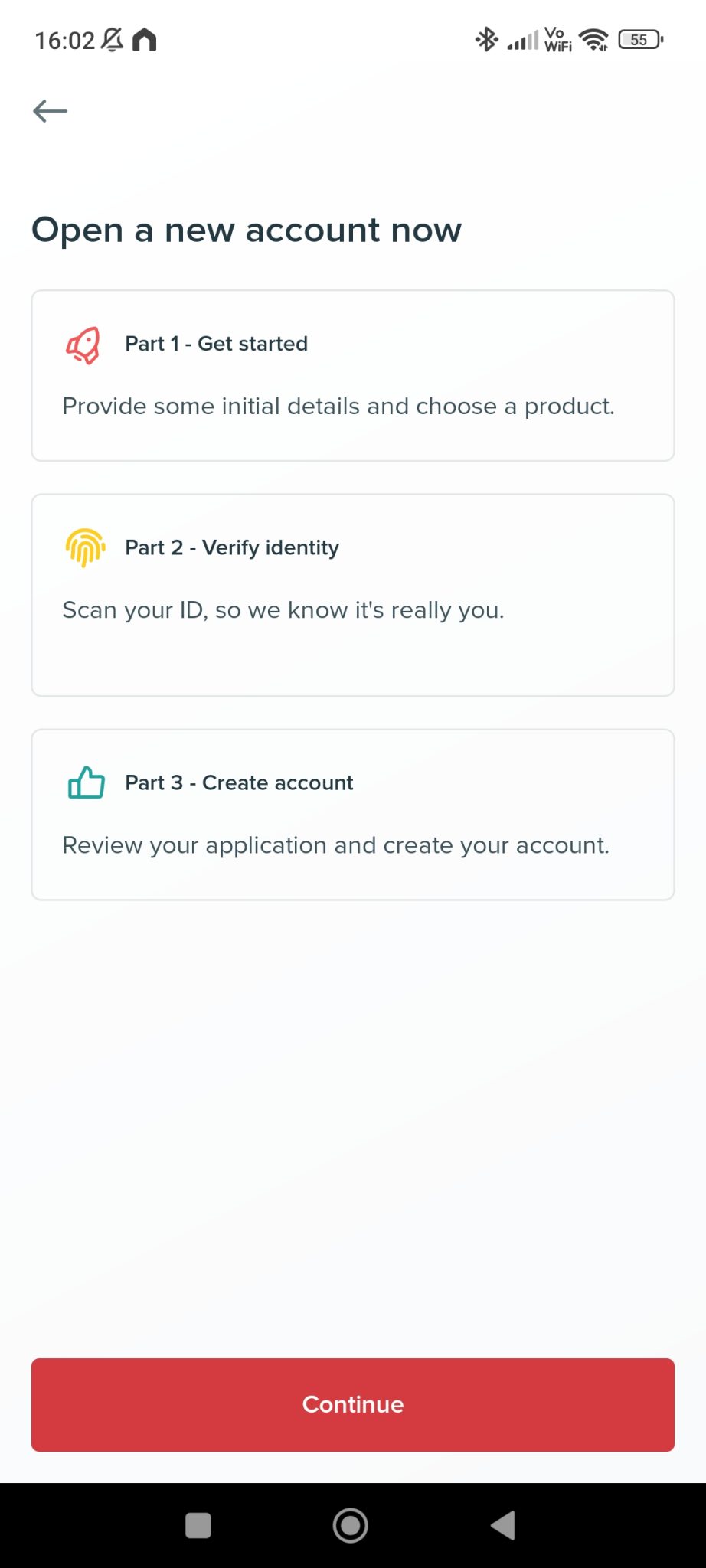
Task: Tap the back arrow at top left
Action: pos(49,110)
